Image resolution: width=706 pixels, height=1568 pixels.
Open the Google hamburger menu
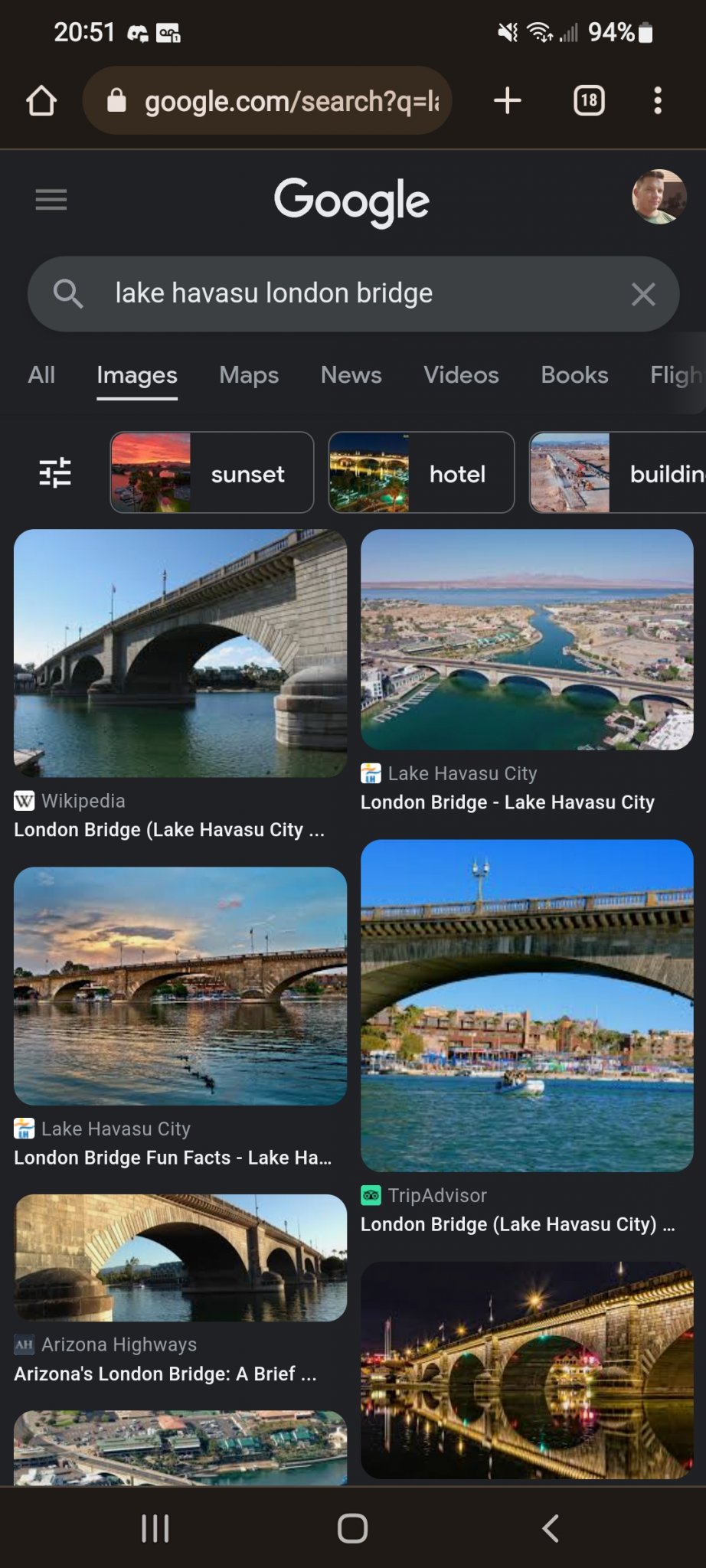click(x=51, y=200)
